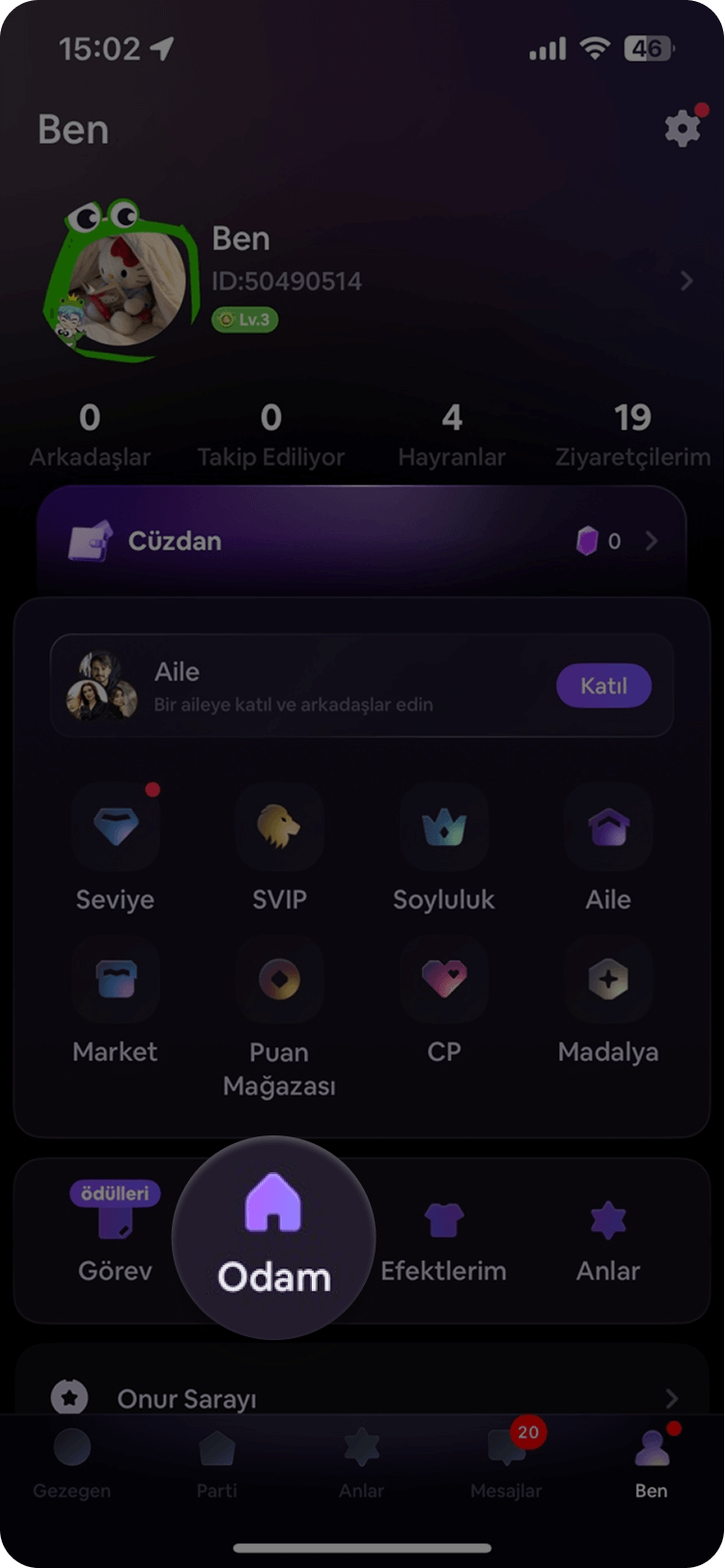
Task: Tap the Katıl button to join a family
Action: click(603, 686)
